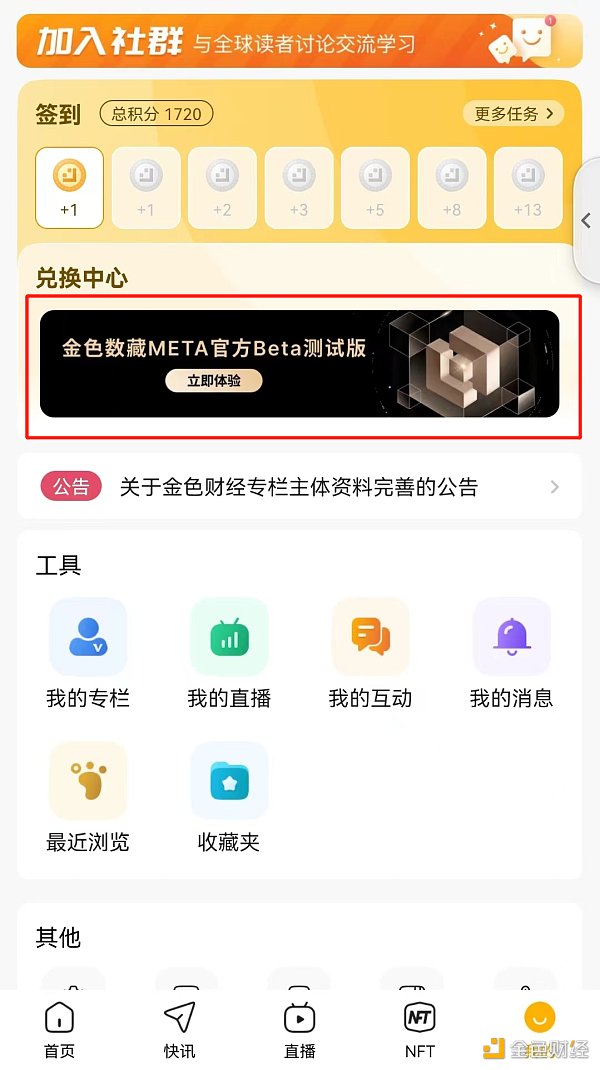600x1070 pixels.
Task: Go to the 直播 tab
Action: pyautogui.click(x=300, y=1030)
